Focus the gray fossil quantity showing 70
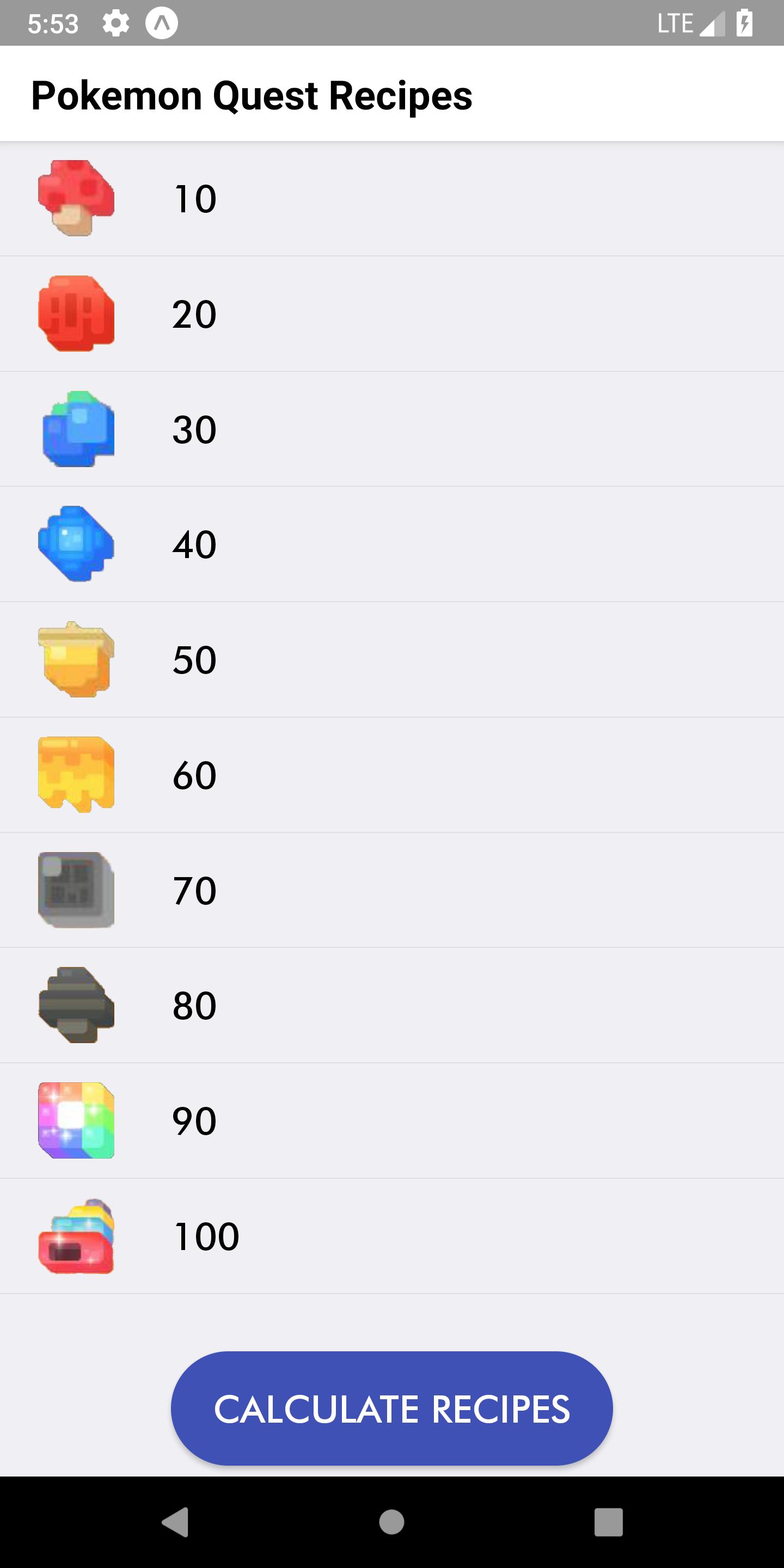This screenshot has height=1568, width=784. pos(195,891)
